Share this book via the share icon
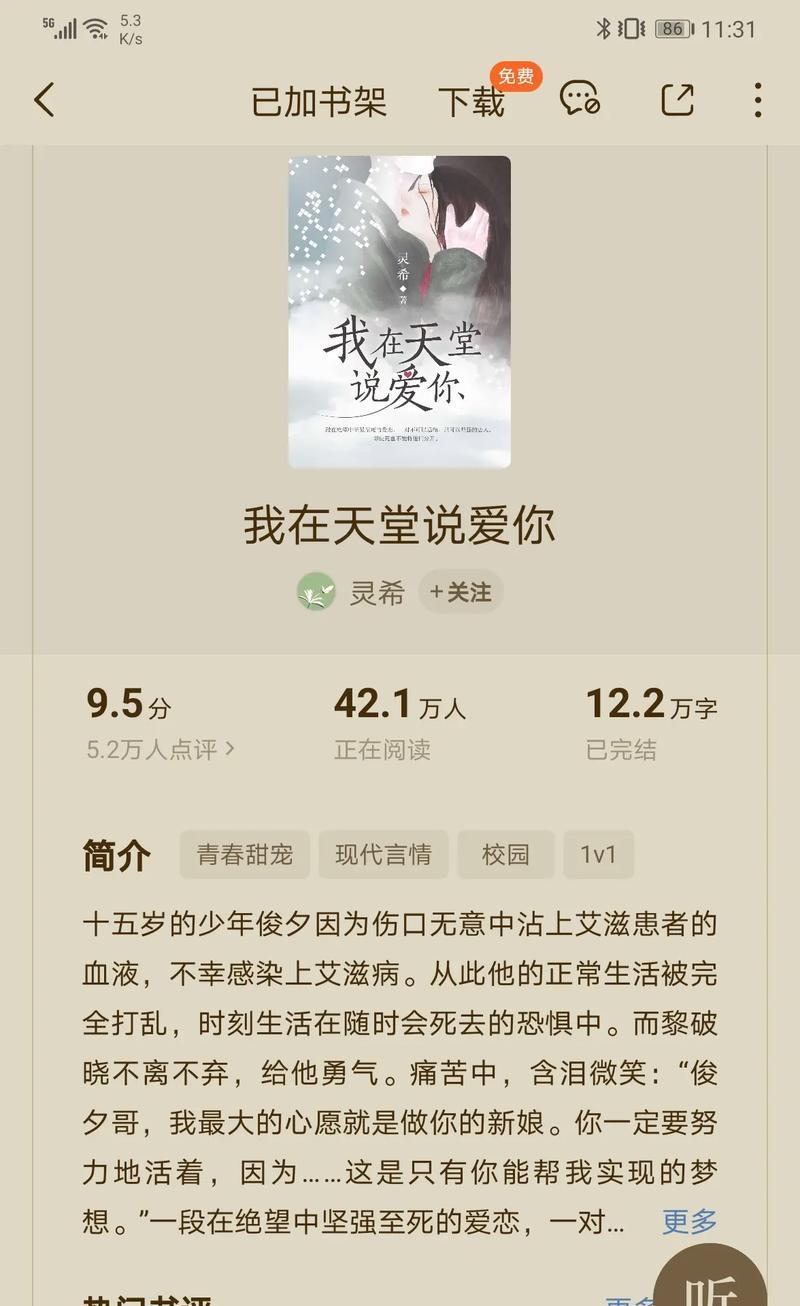Viewport: 800px width, 1306px height. pos(677,99)
